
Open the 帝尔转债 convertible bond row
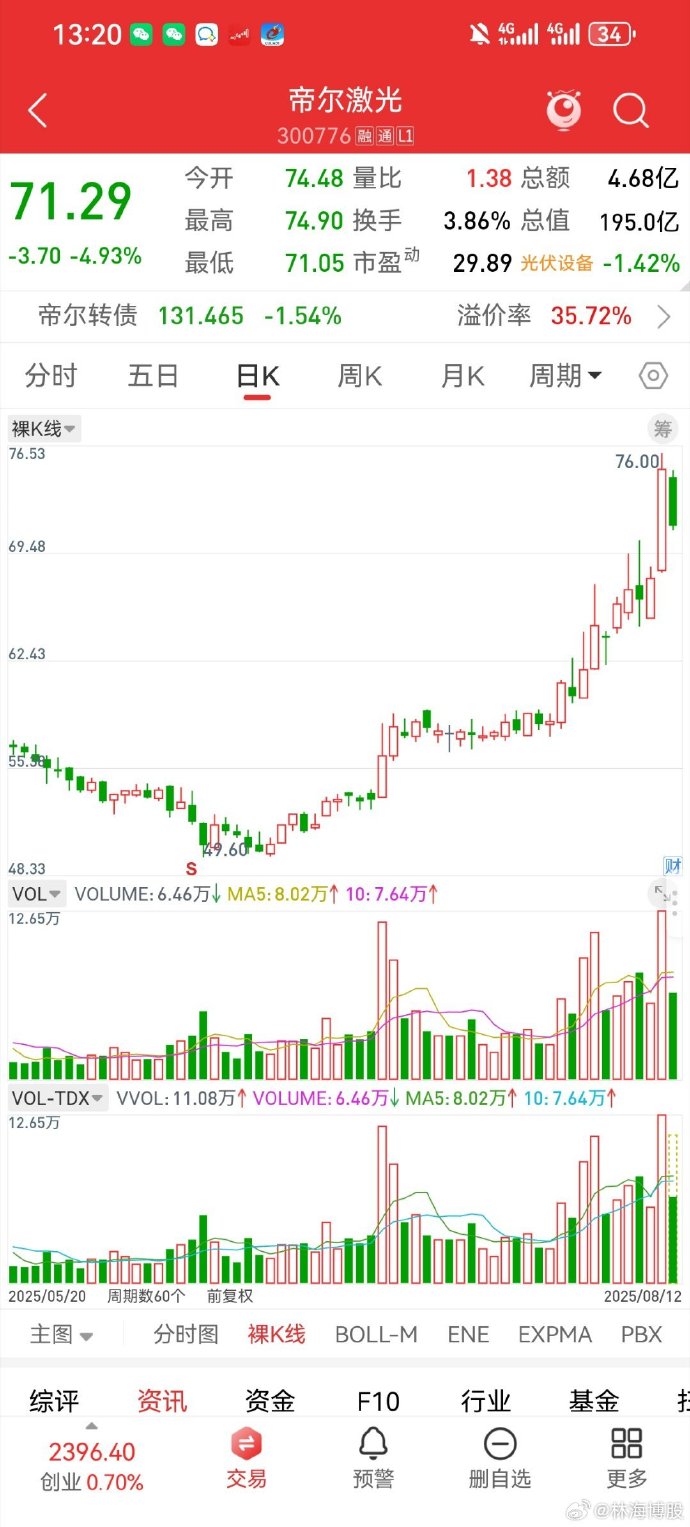point(345,317)
